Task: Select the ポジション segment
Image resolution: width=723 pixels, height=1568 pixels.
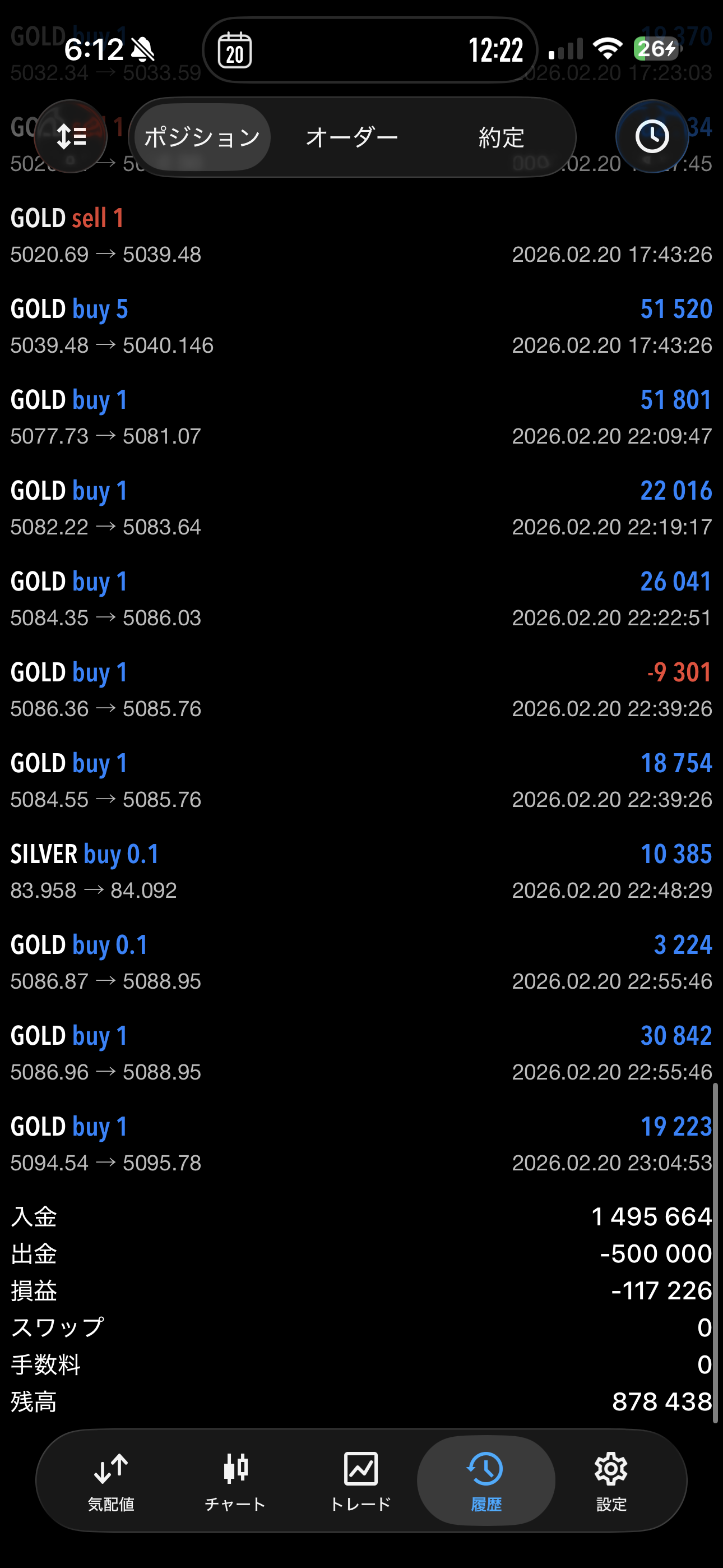Action: click(x=202, y=137)
